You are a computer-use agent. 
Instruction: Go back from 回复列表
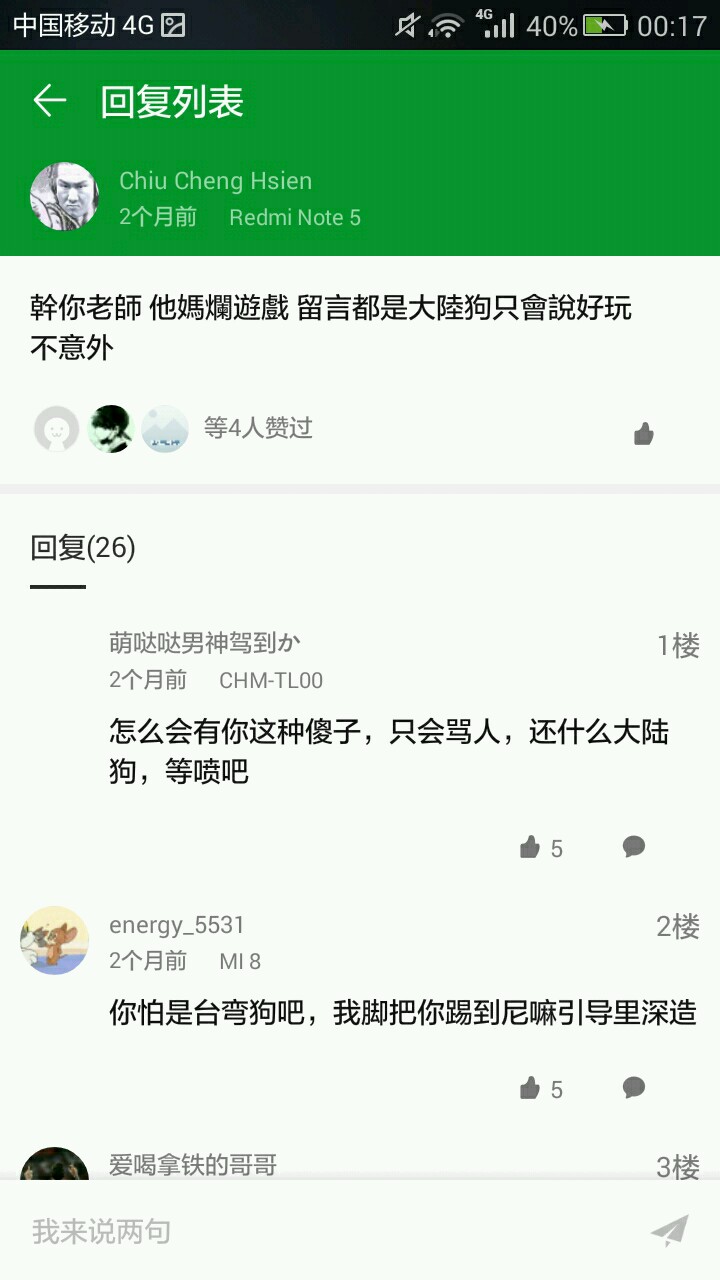pos(49,101)
